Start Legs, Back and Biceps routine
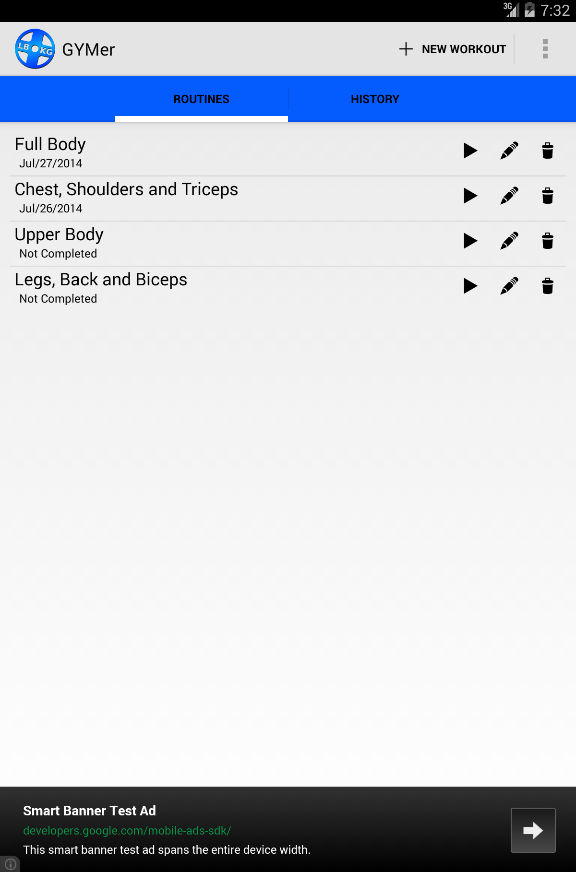 pos(470,286)
